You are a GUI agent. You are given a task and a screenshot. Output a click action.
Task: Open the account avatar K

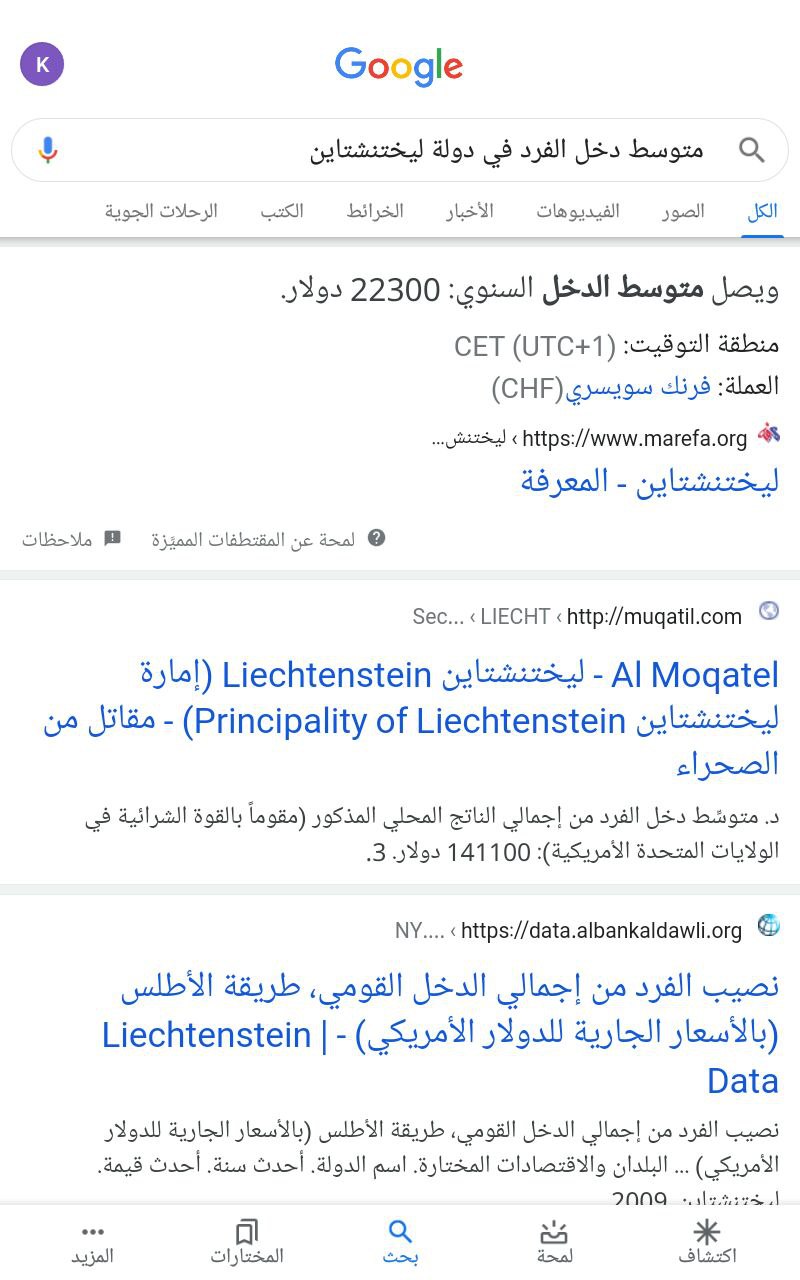42,65
